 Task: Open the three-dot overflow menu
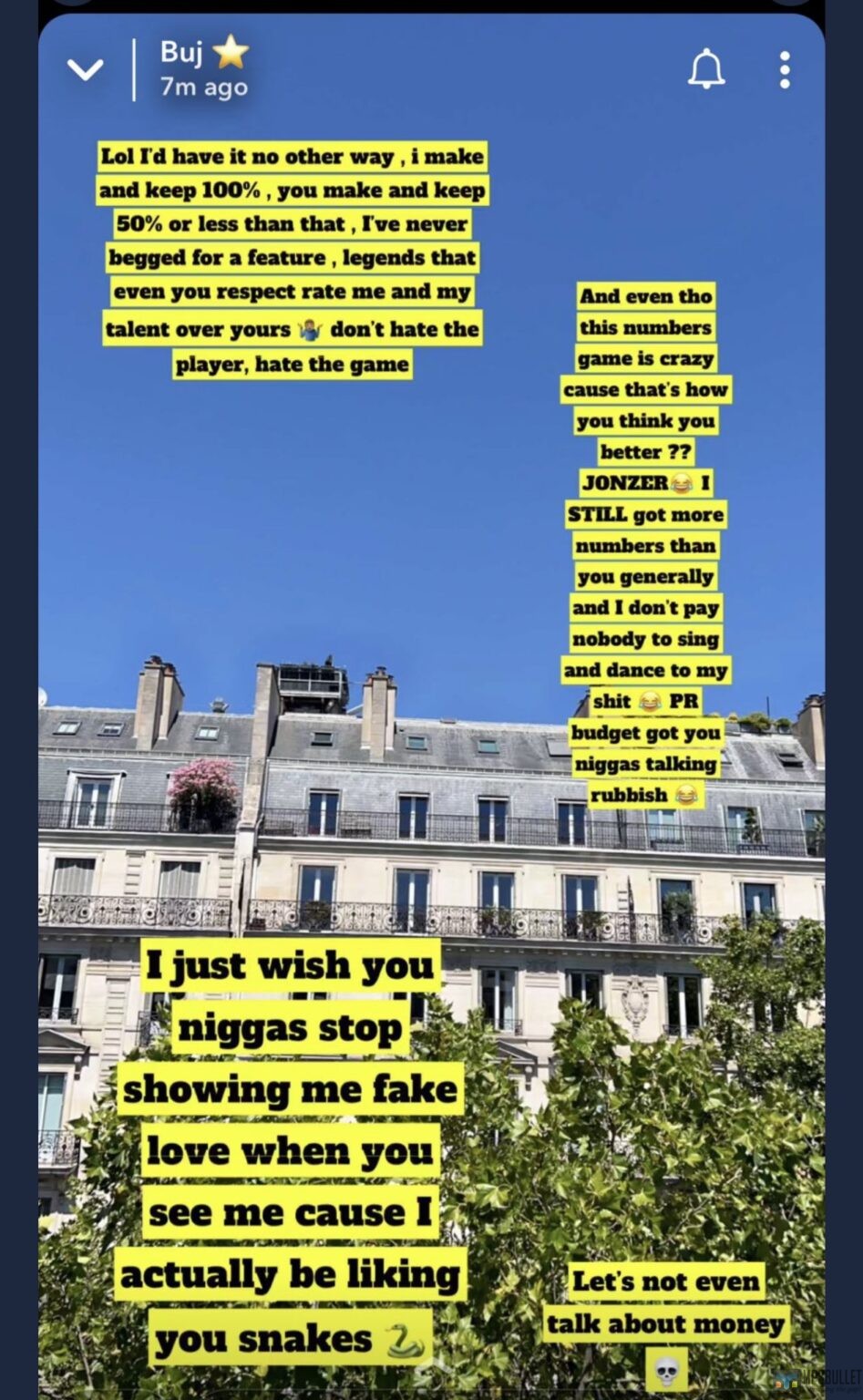[785, 69]
